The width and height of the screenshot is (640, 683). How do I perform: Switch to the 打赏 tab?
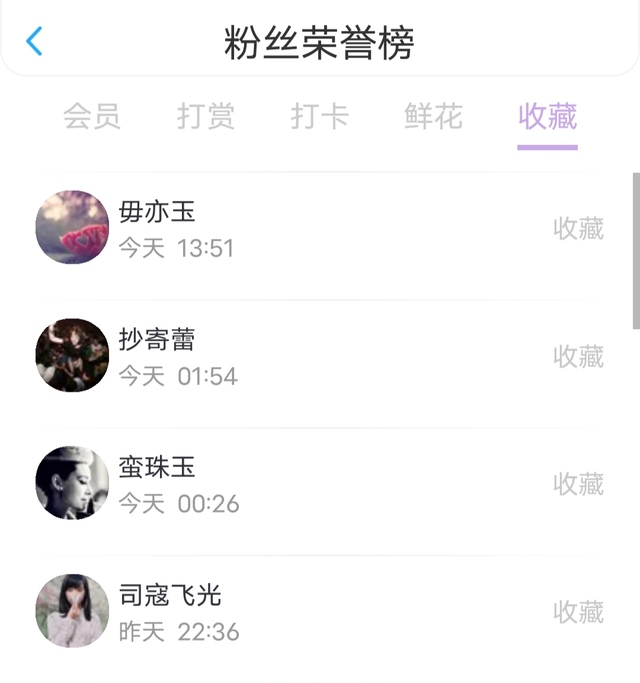[x=206, y=117]
